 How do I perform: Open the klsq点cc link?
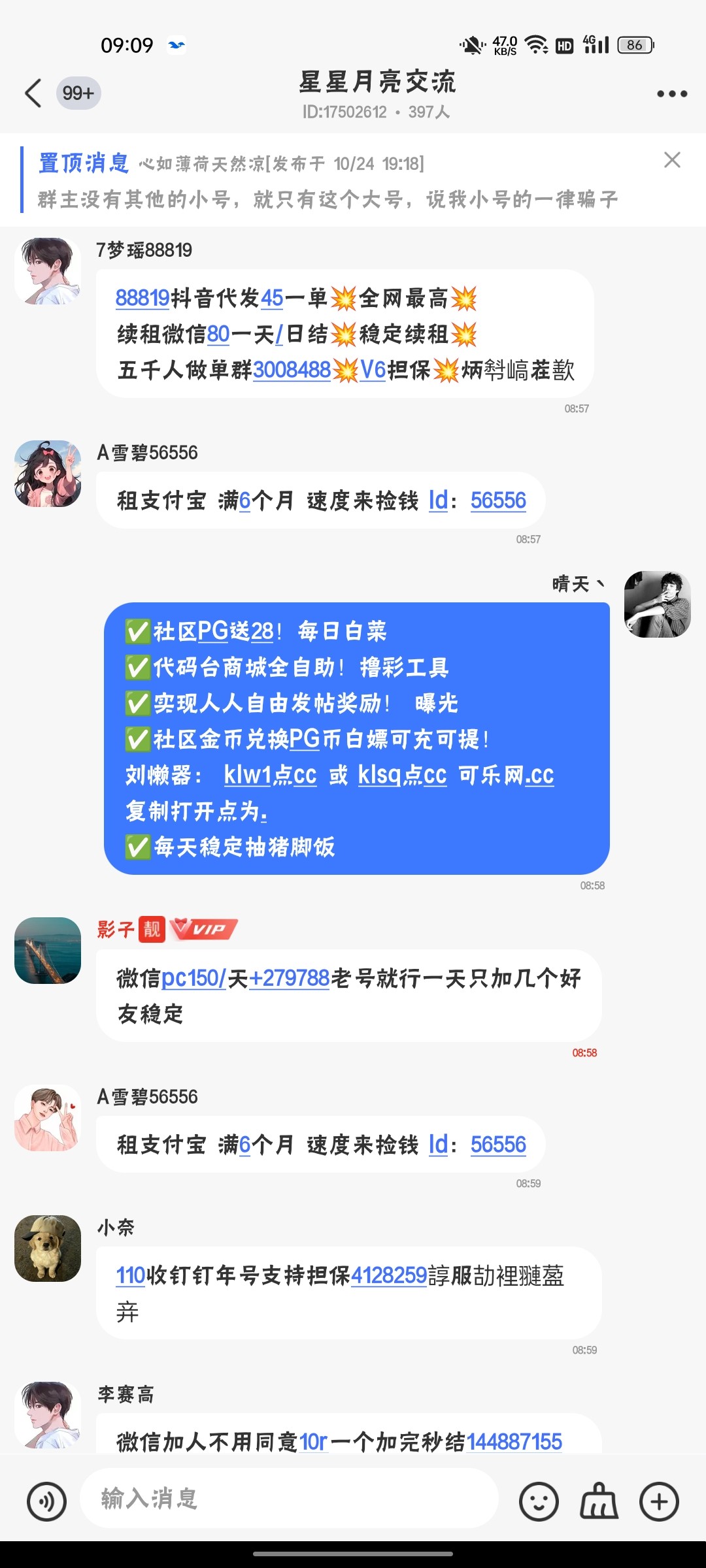coord(402,776)
